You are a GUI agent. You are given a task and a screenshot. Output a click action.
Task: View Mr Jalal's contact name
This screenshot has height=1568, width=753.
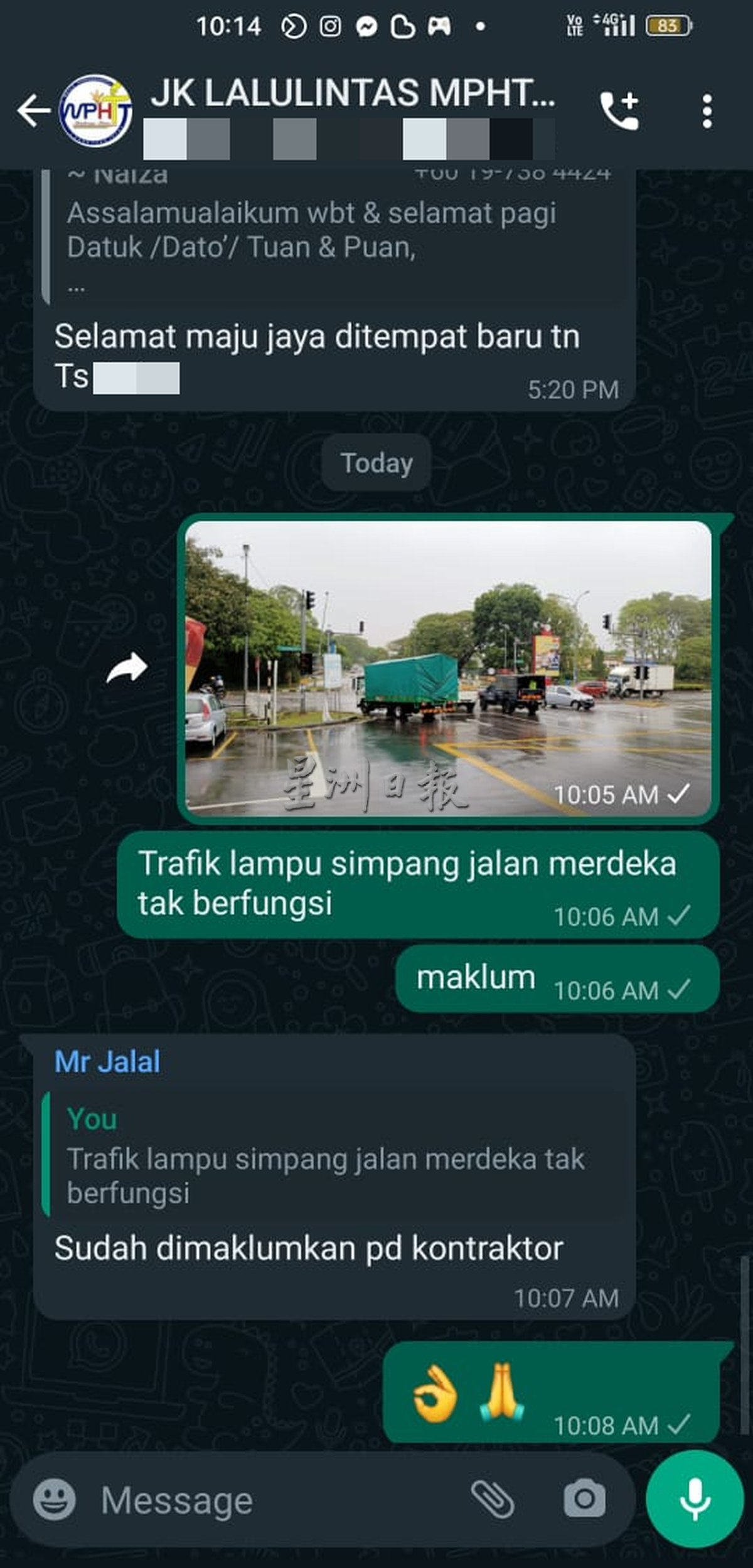(107, 1062)
